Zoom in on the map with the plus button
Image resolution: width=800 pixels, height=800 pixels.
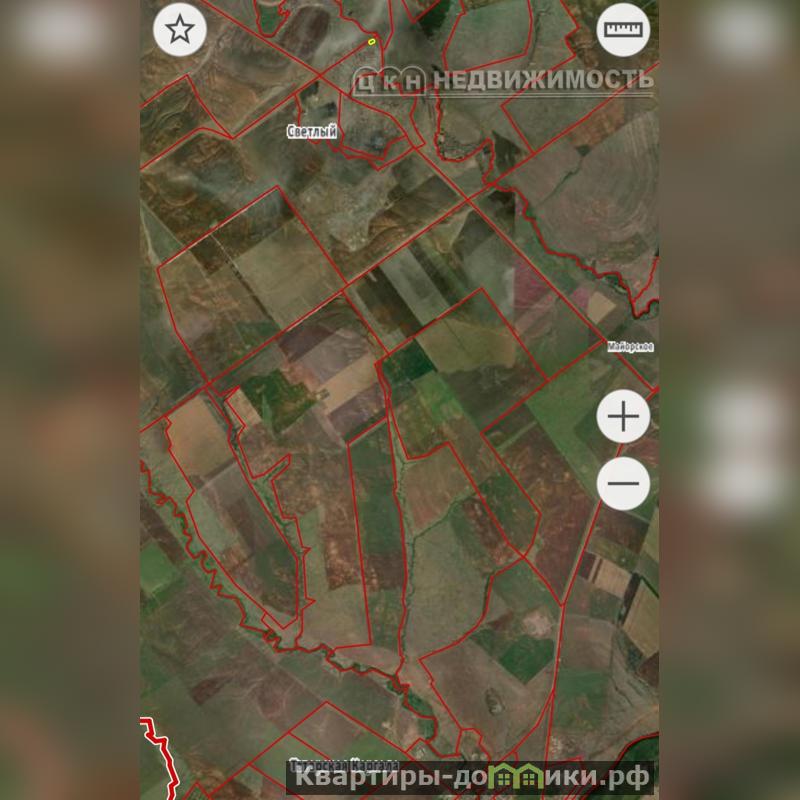click(623, 416)
